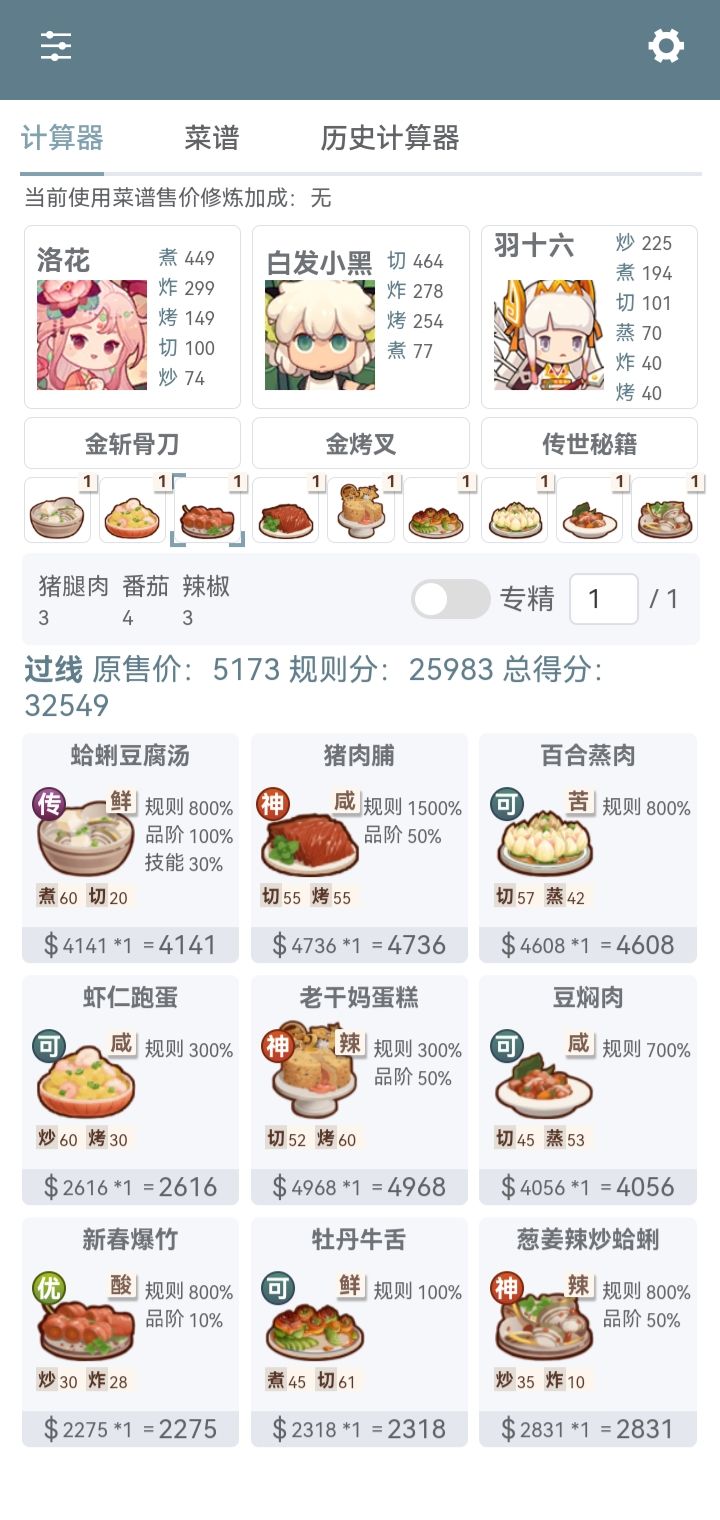Select the chef card 白发小黑

361,317
